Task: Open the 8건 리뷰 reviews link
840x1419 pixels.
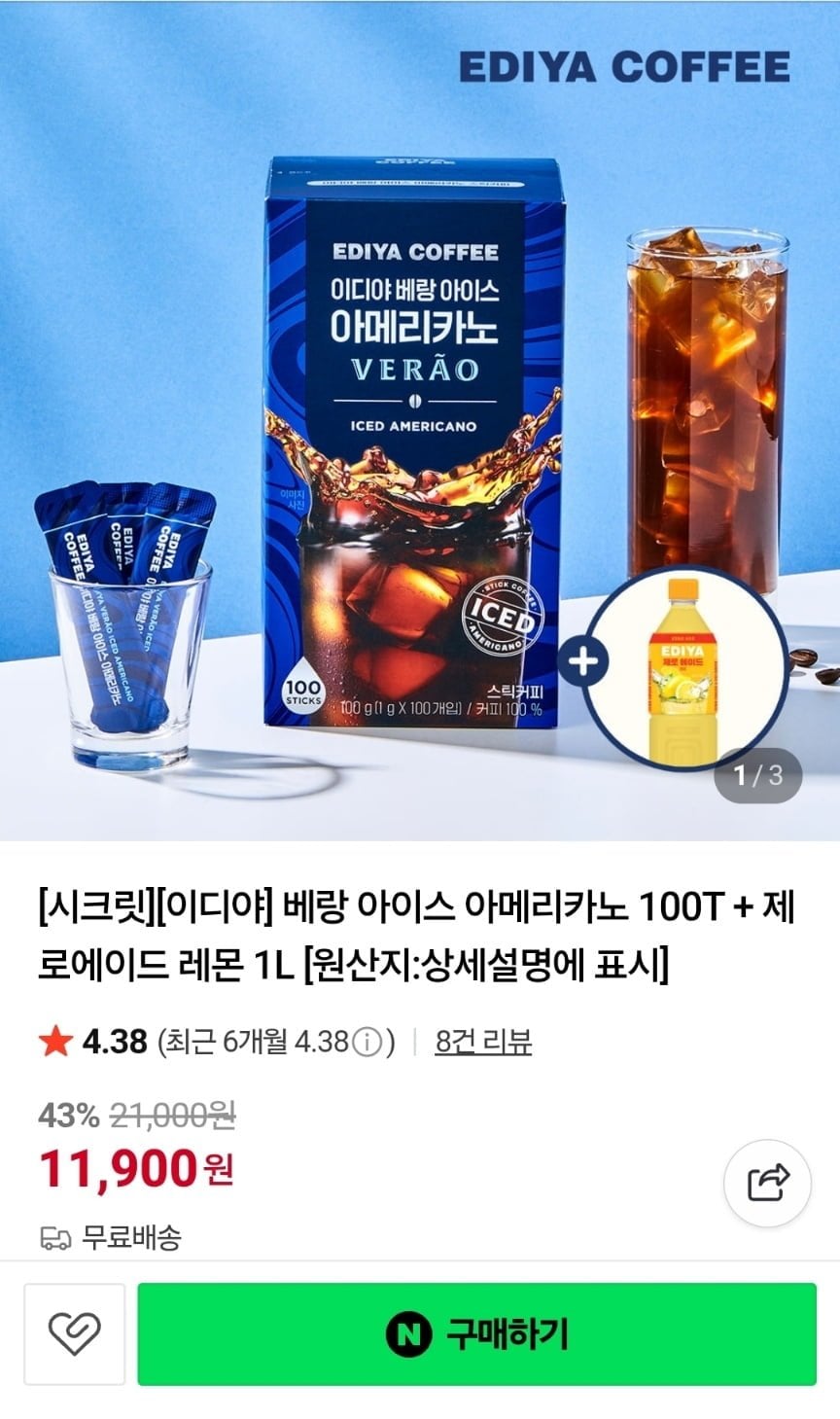Action: click(482, 1042)
